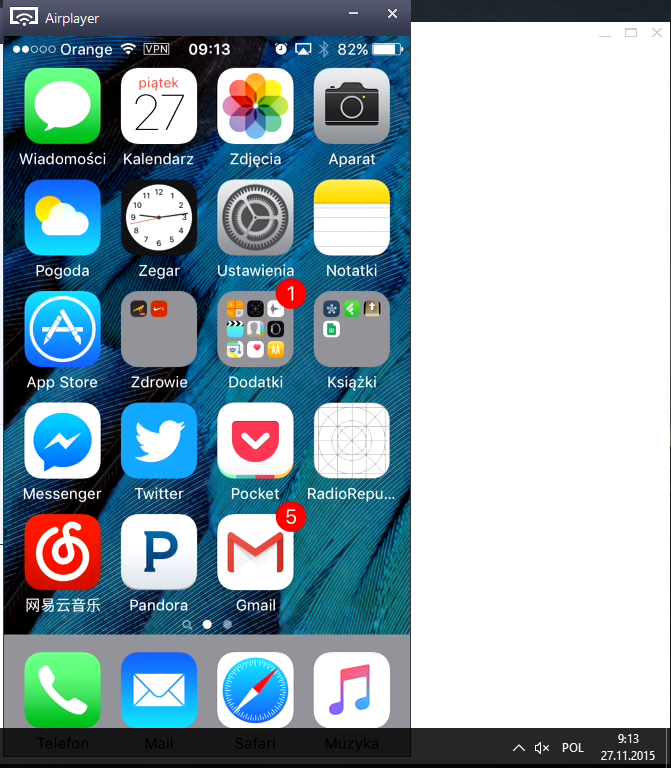Open the App Store
Viewport: 671px width, 768px height.
click(x=62, y=330)
